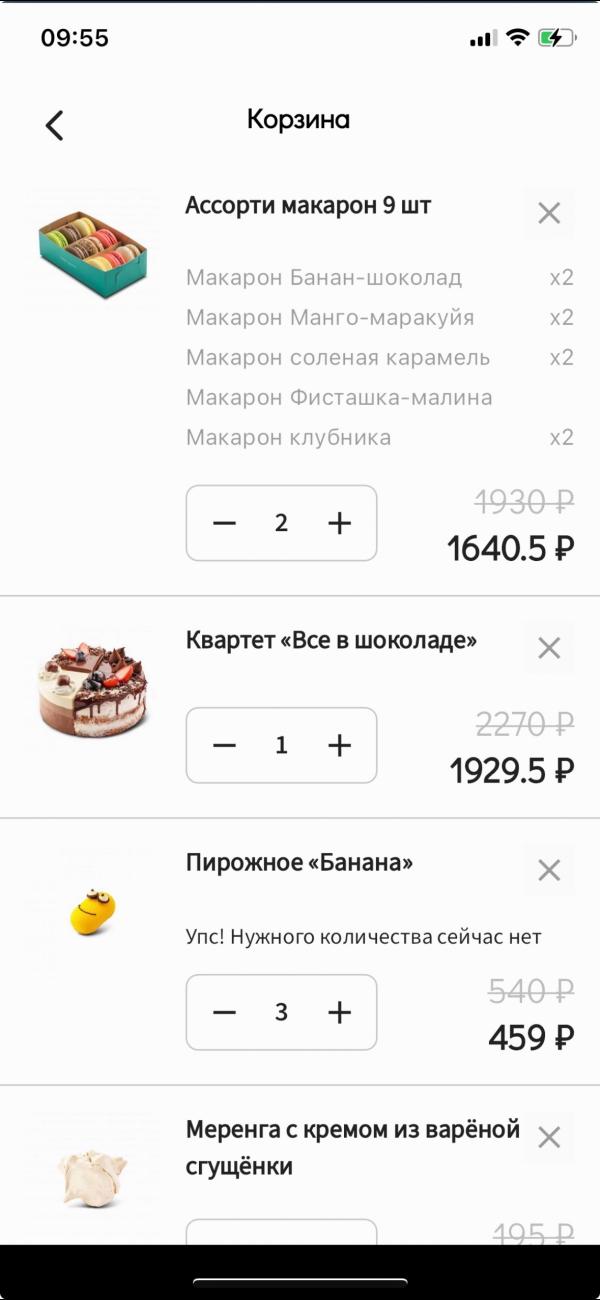This screenshot has height=1300, width=600.
Task: Reduce Квартет «Все в шоколаде» quantity
Action: (225, 745)
